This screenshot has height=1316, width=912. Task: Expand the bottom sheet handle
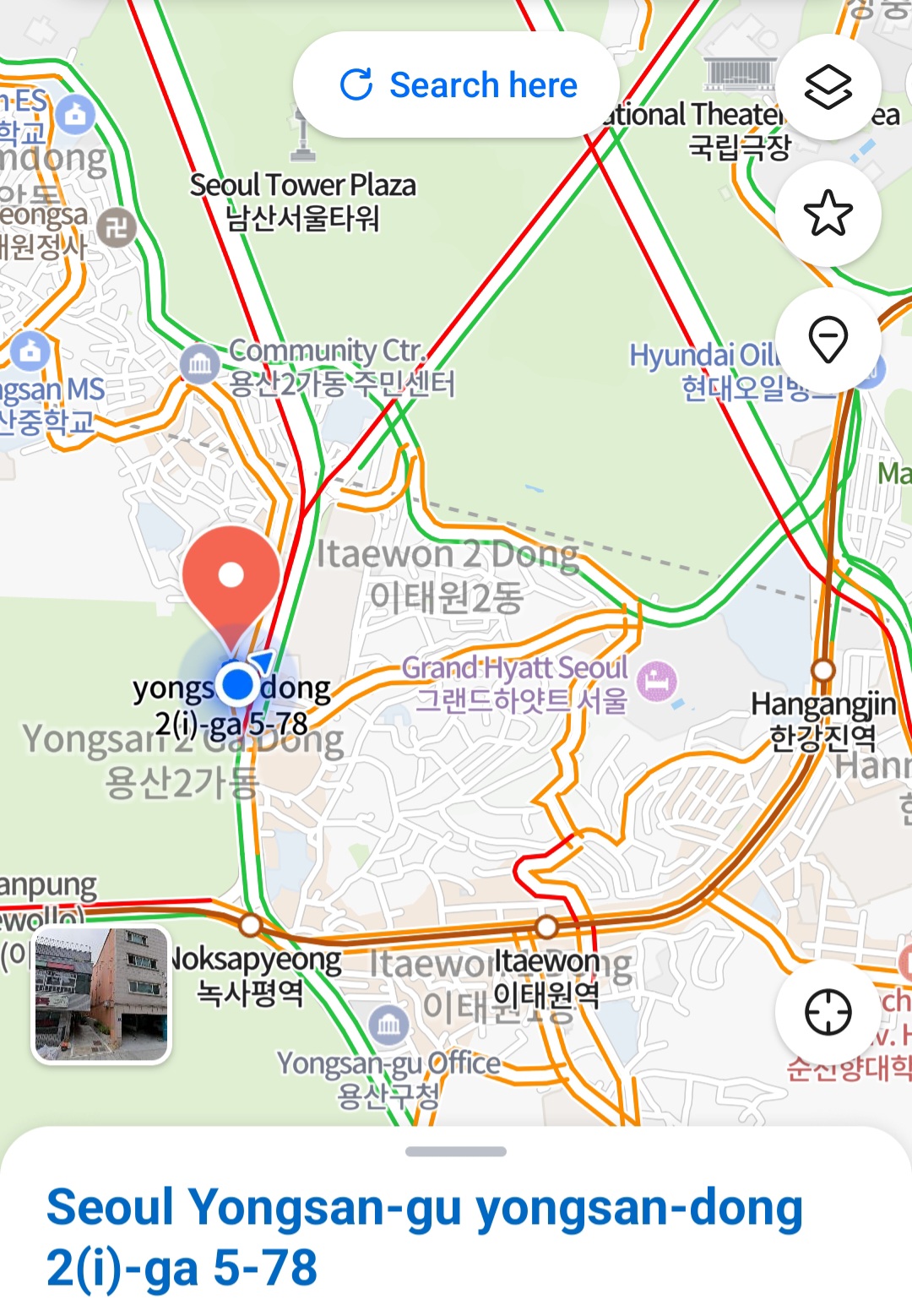[x=456, y=1151]
